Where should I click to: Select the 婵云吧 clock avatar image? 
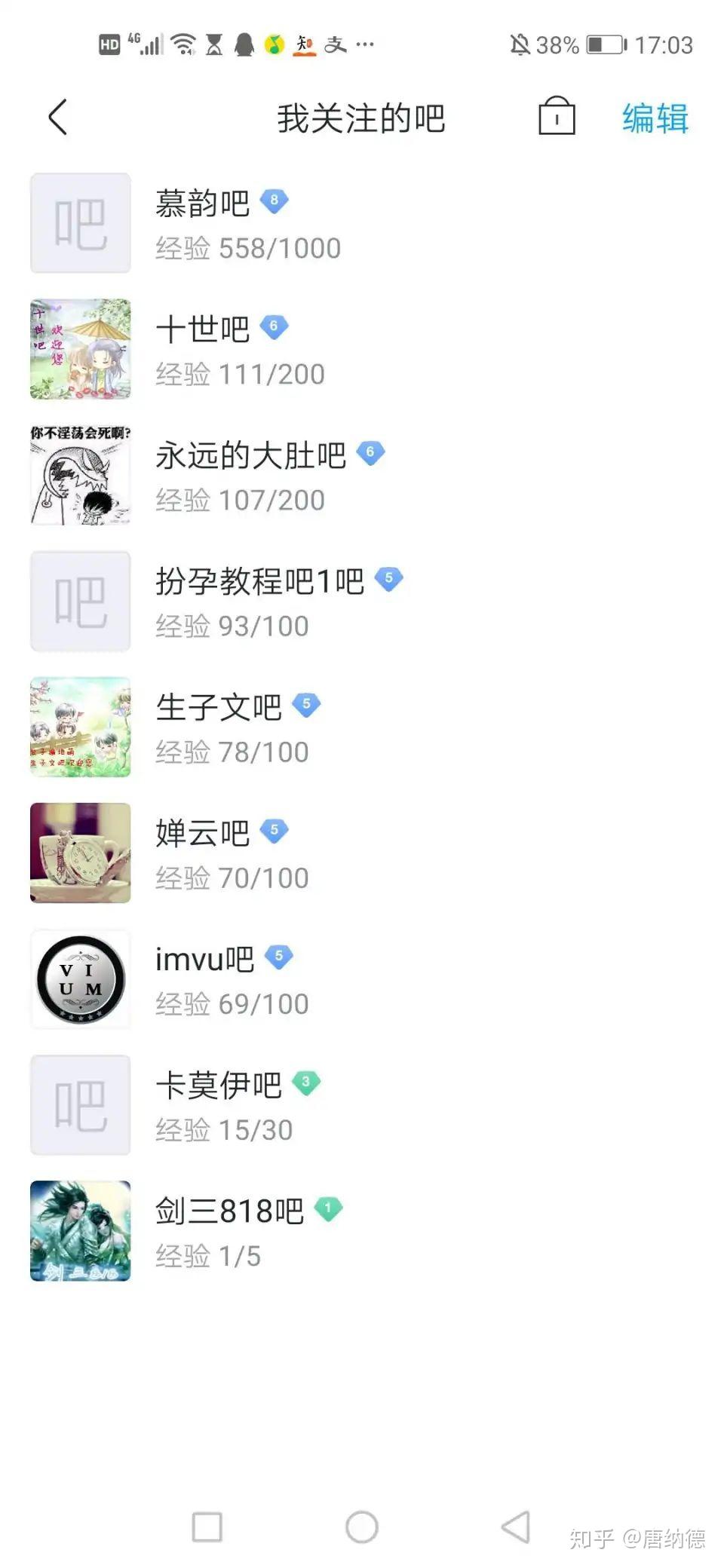80,853
